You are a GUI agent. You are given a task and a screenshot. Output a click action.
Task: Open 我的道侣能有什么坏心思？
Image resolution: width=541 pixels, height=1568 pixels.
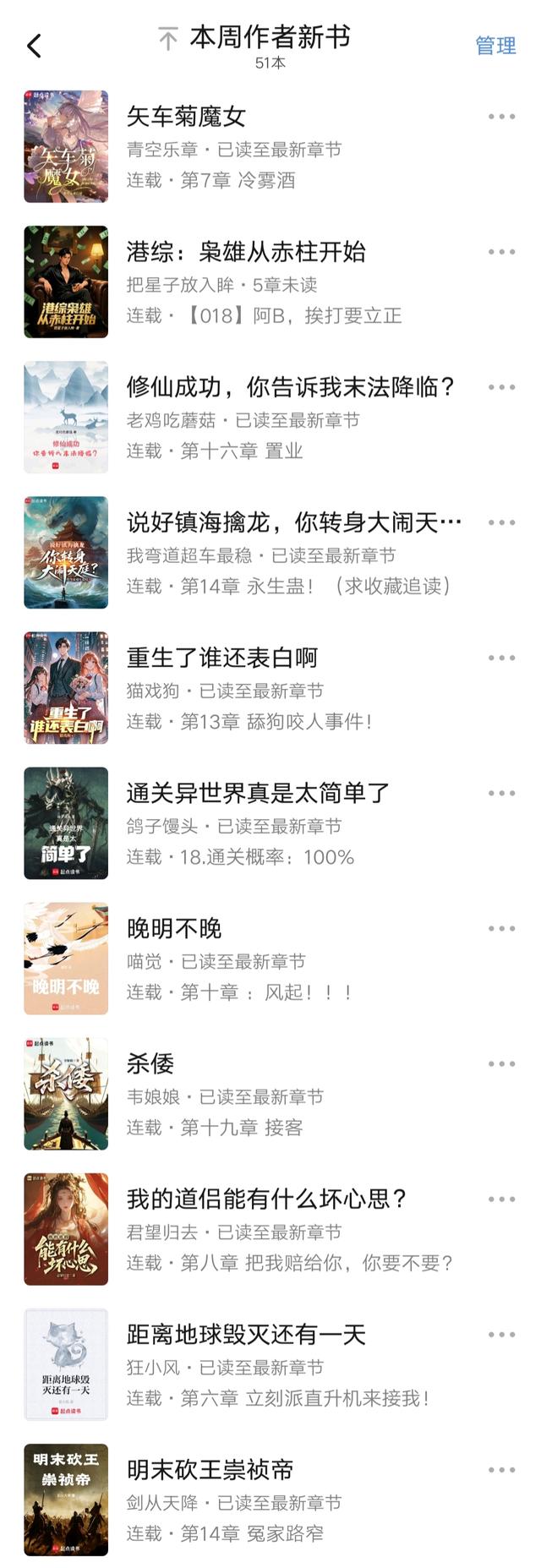(x=267, y=1199)
